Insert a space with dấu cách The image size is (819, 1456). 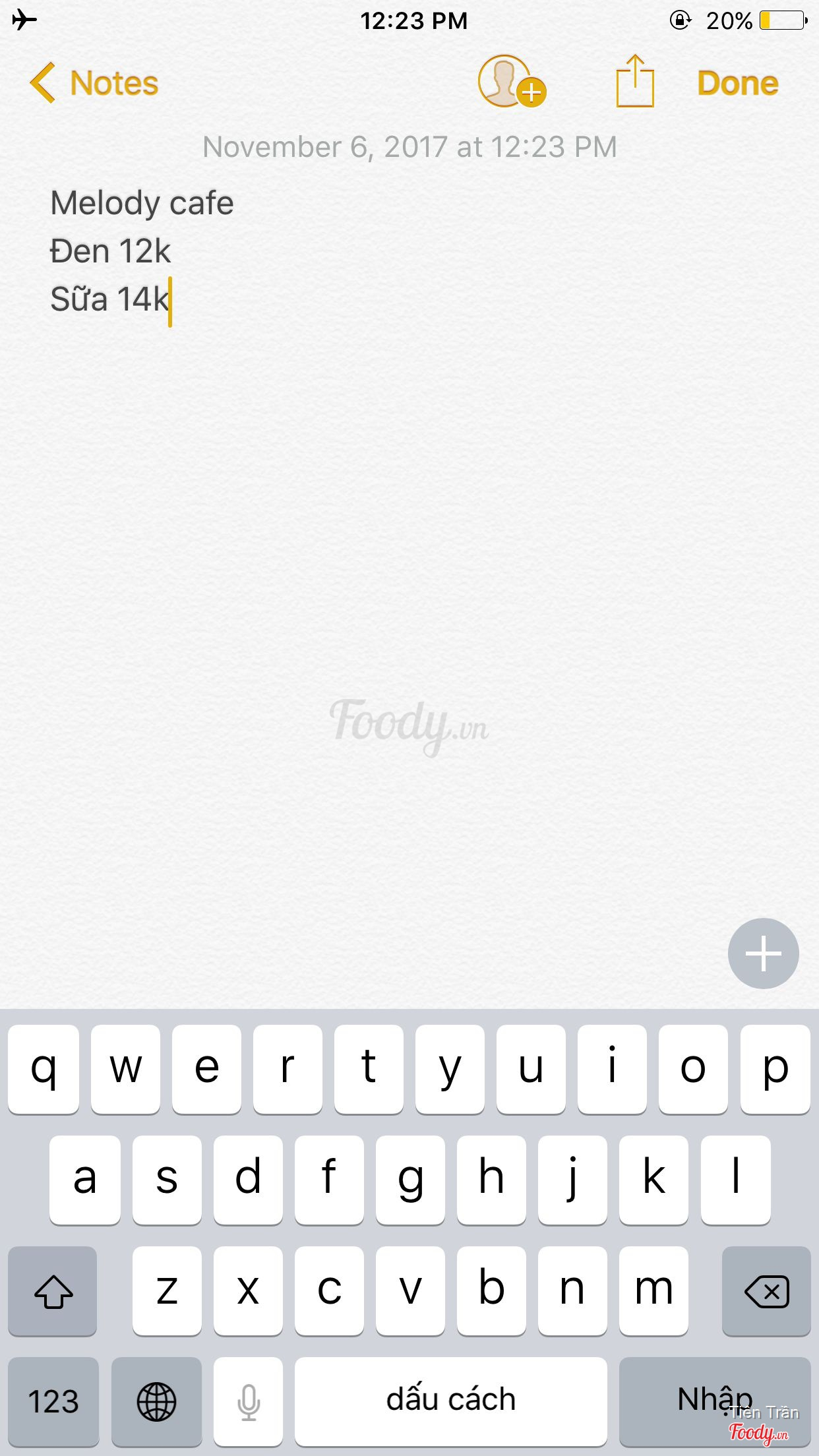(450, 1401)
